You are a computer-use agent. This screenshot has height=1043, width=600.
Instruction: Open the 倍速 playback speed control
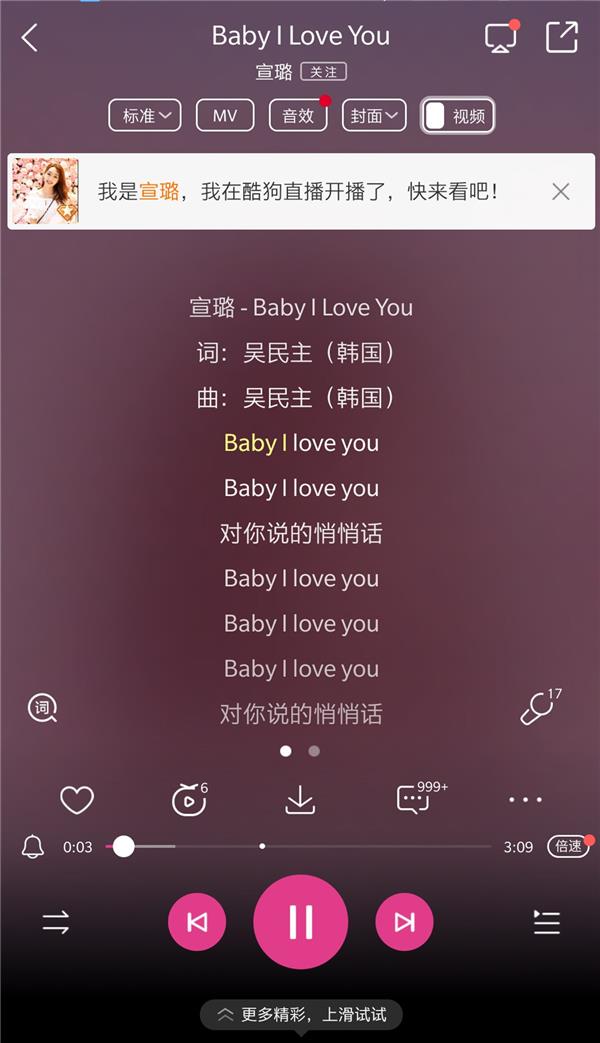568,846
